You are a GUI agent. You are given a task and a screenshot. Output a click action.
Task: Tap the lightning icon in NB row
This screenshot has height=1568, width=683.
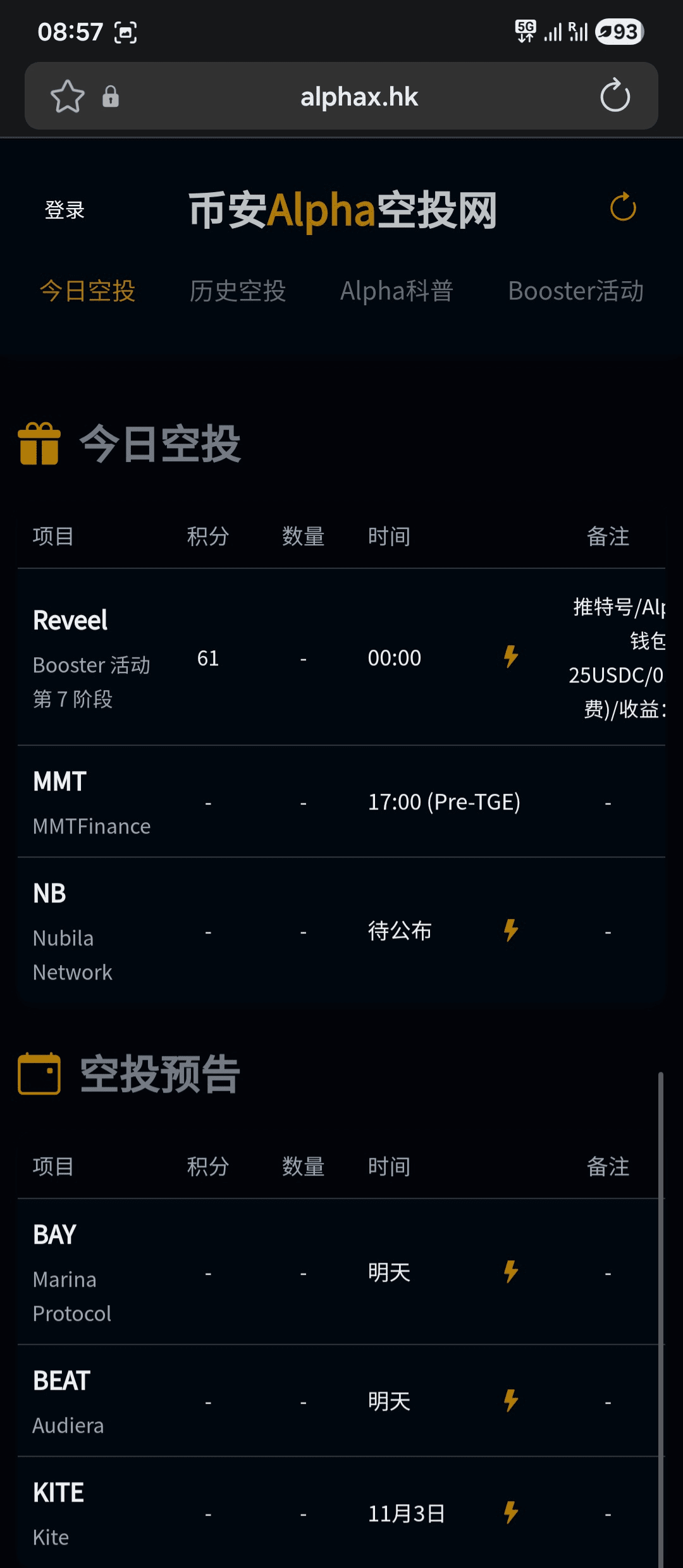tap(511, 930)
